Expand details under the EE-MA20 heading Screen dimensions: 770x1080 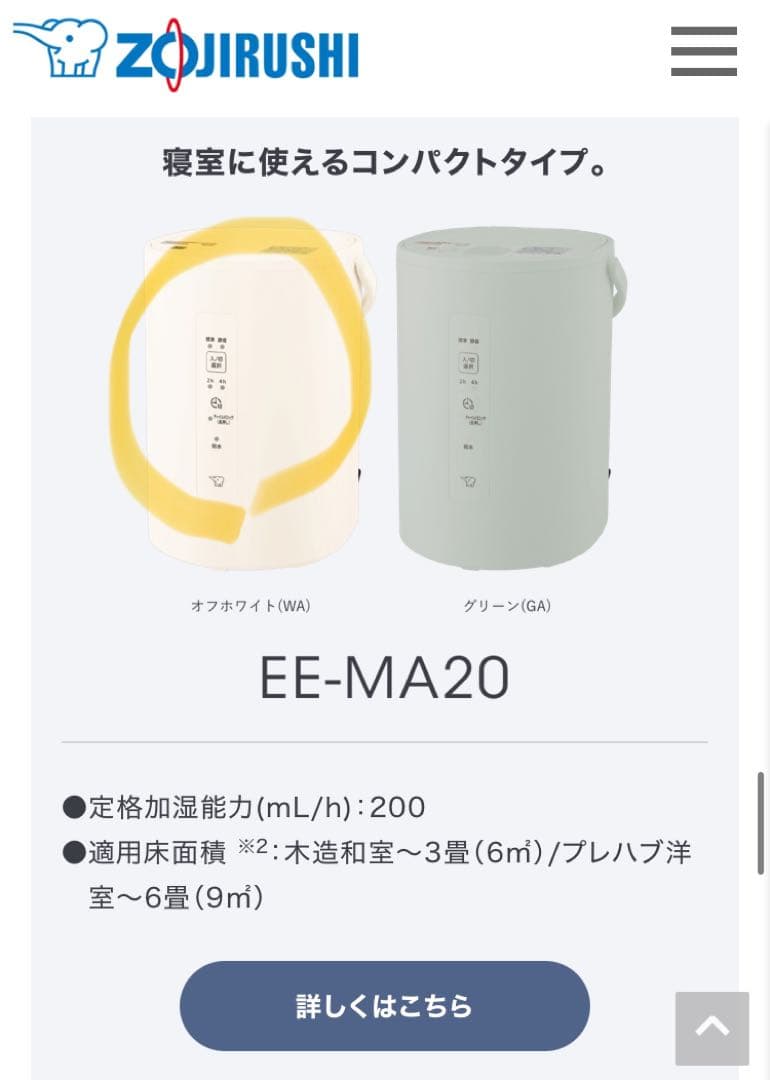(385, 1007)
